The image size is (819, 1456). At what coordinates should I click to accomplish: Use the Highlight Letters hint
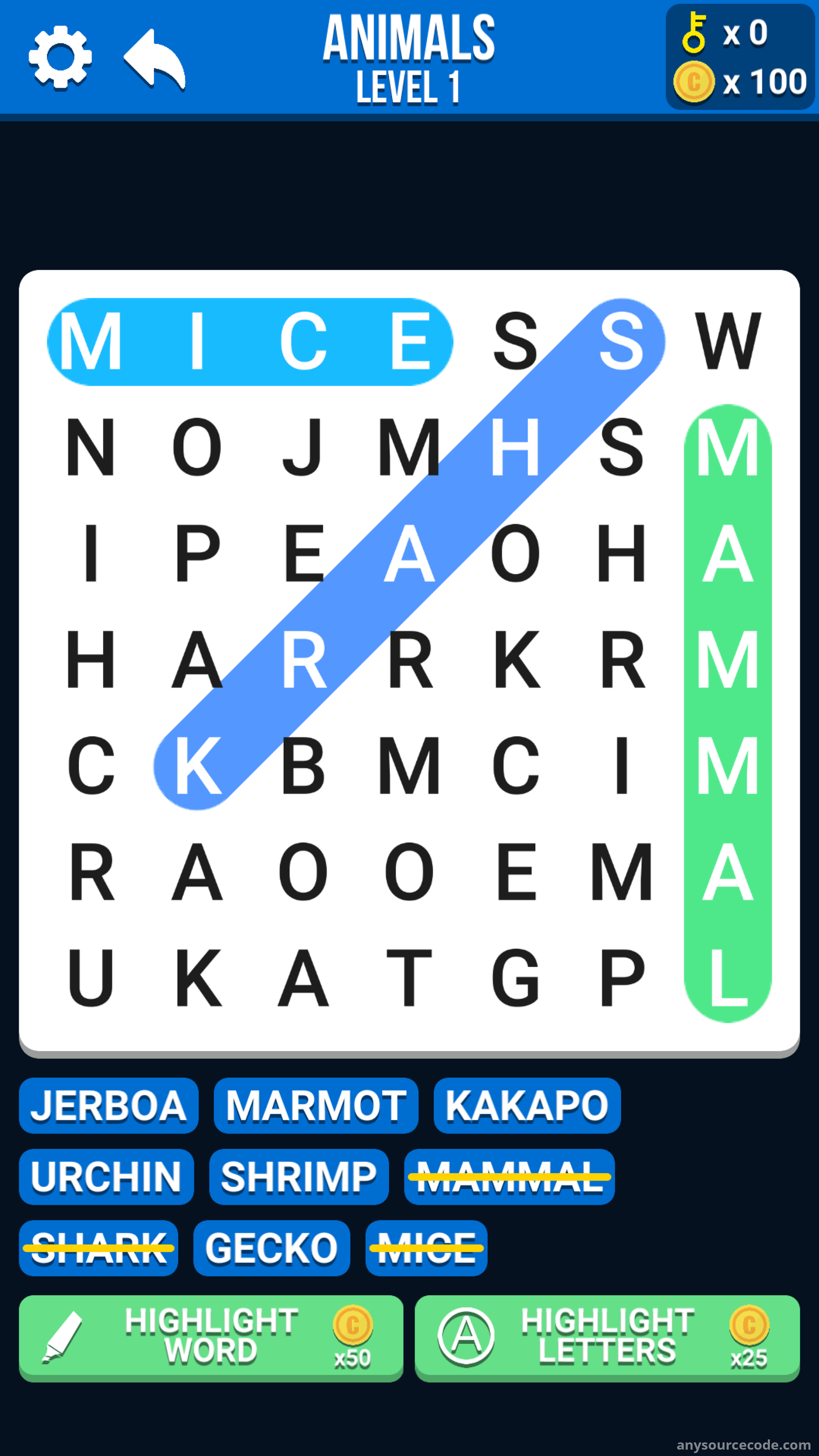click(607, 1338)
